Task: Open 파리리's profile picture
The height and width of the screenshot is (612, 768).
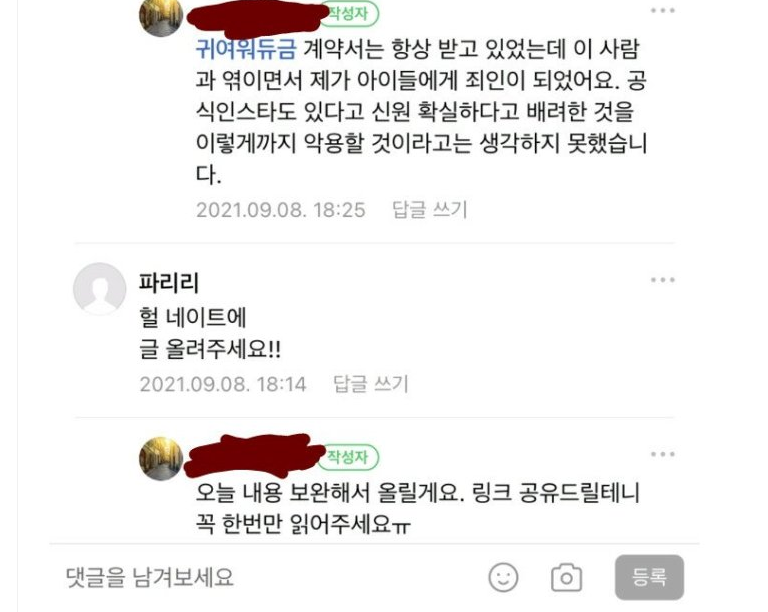Action: (99, 290)
